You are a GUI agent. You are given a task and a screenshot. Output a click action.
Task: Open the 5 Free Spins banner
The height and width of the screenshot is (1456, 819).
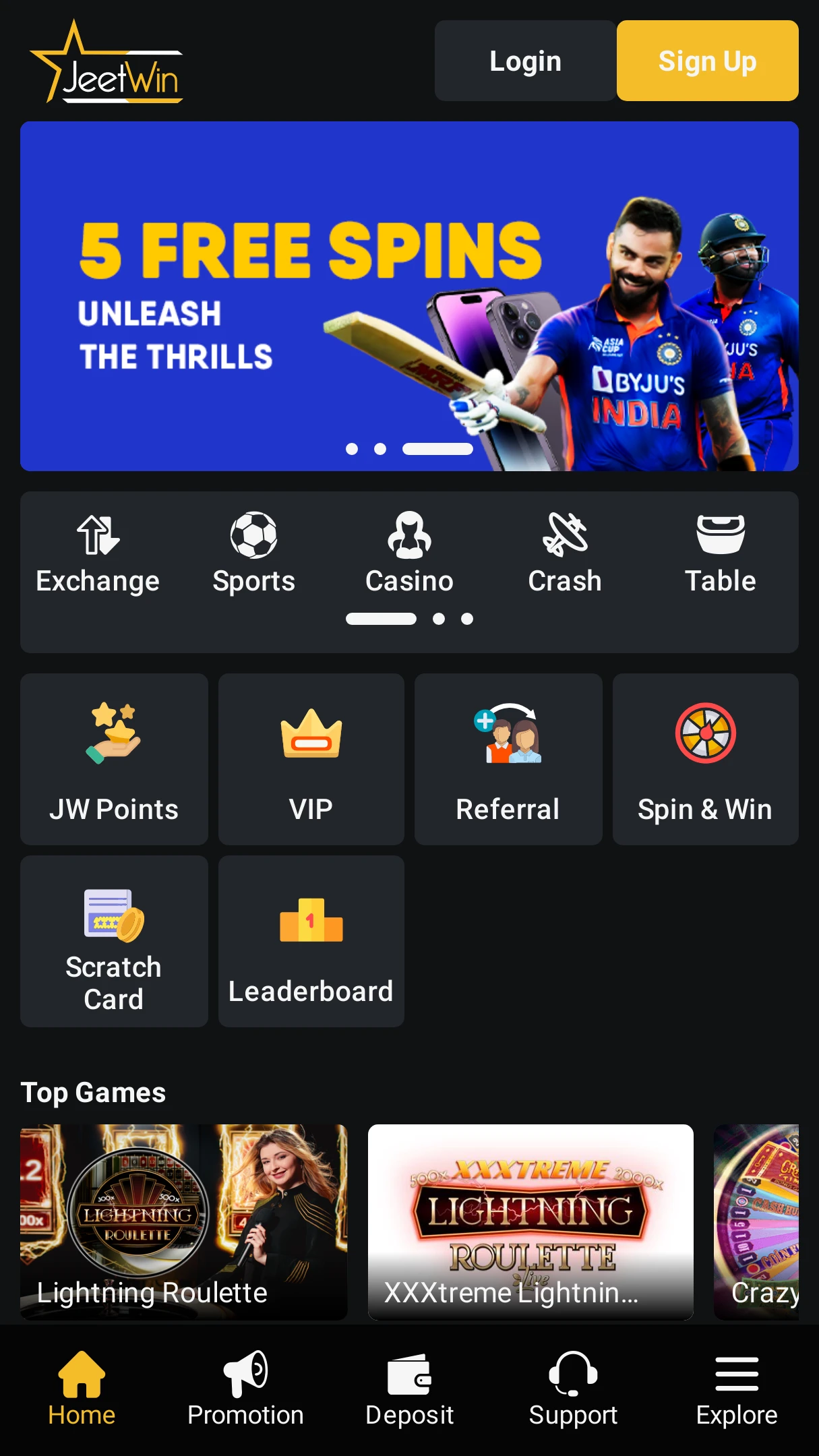408,296
